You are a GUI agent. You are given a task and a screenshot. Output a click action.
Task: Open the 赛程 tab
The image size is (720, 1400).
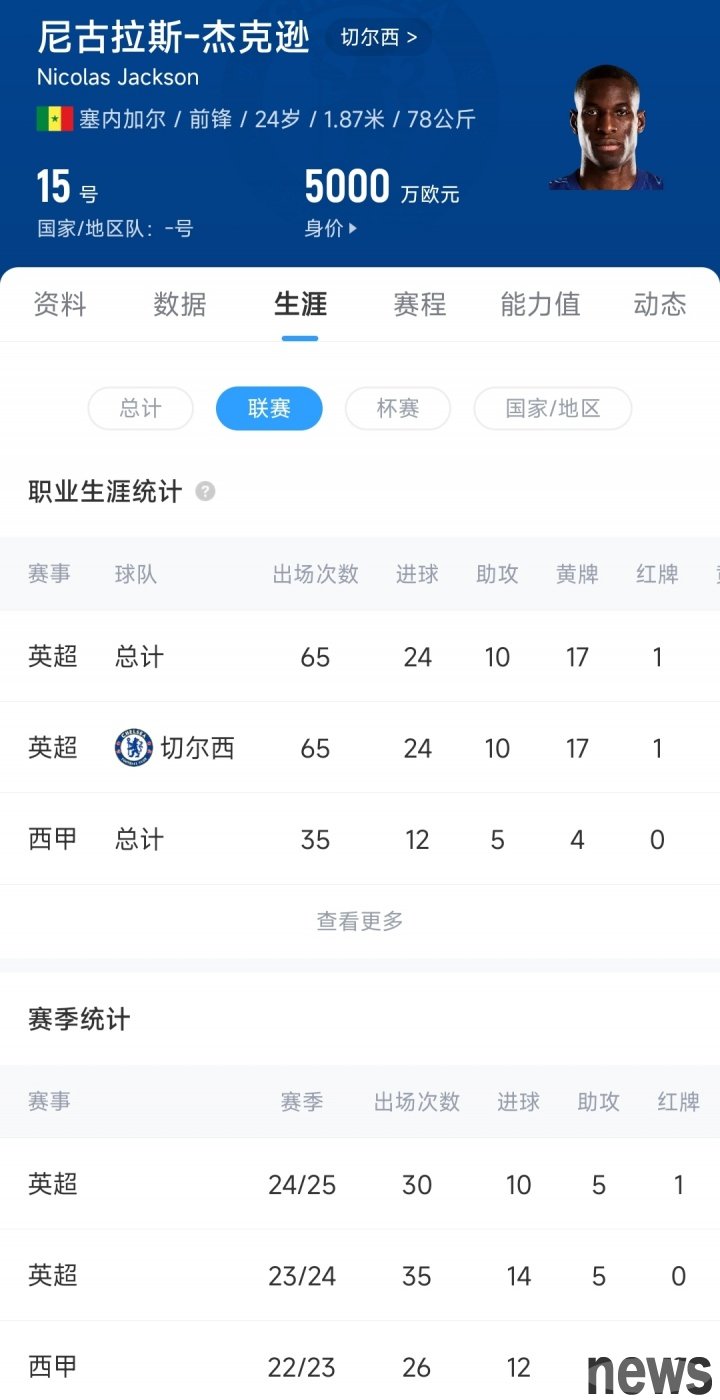coord(420,304)
